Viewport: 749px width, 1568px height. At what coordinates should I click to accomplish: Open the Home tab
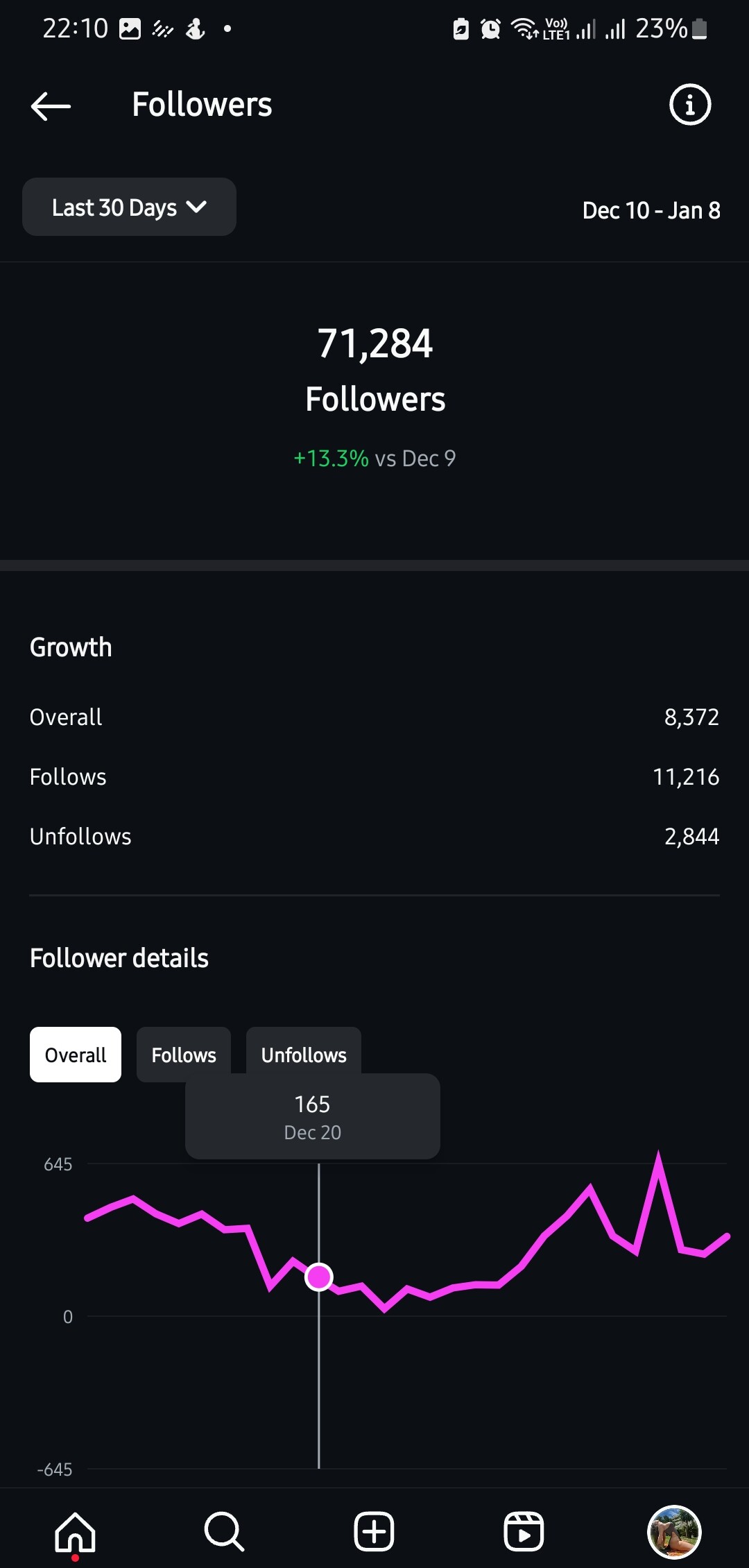pos(75,1532)
